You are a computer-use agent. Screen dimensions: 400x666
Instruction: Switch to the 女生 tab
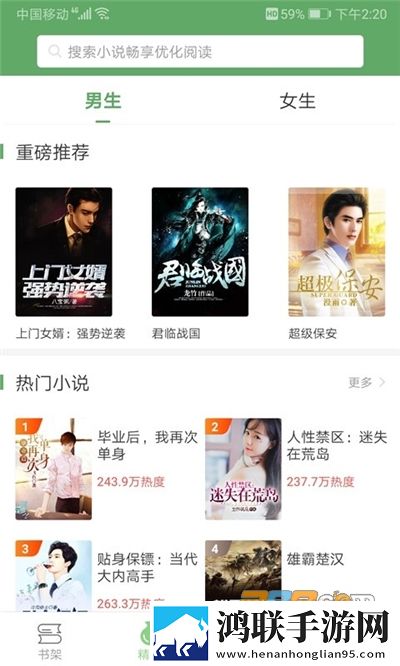point(297,101)
